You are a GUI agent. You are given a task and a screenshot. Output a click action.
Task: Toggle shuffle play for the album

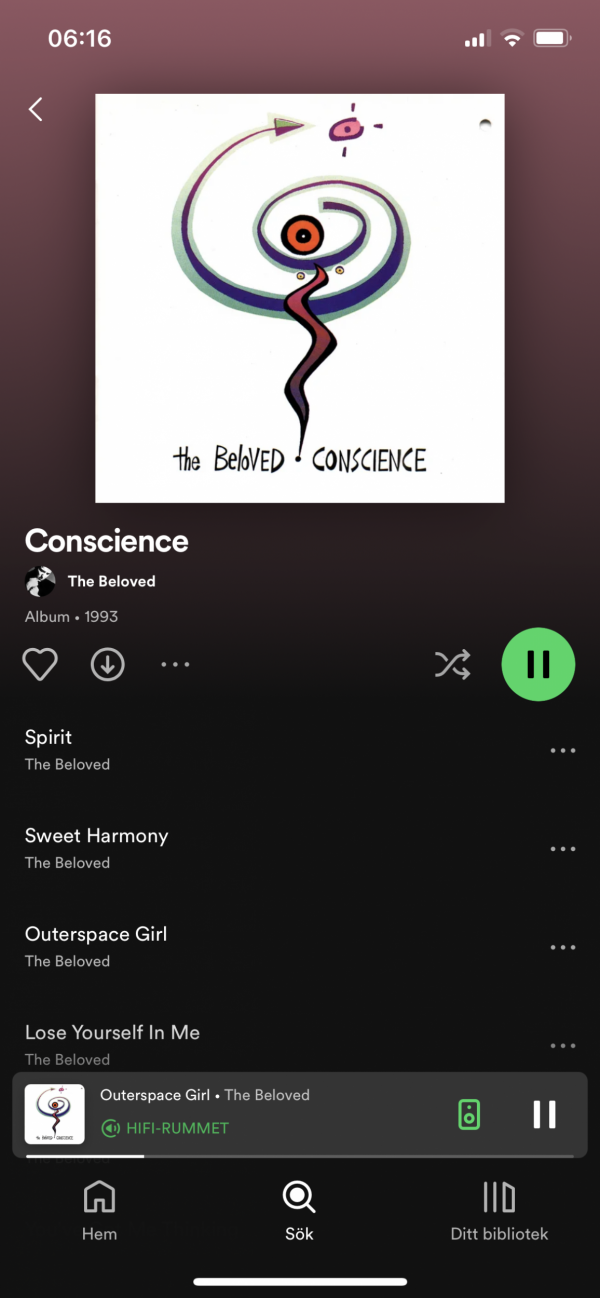click(x=452, y=665)
